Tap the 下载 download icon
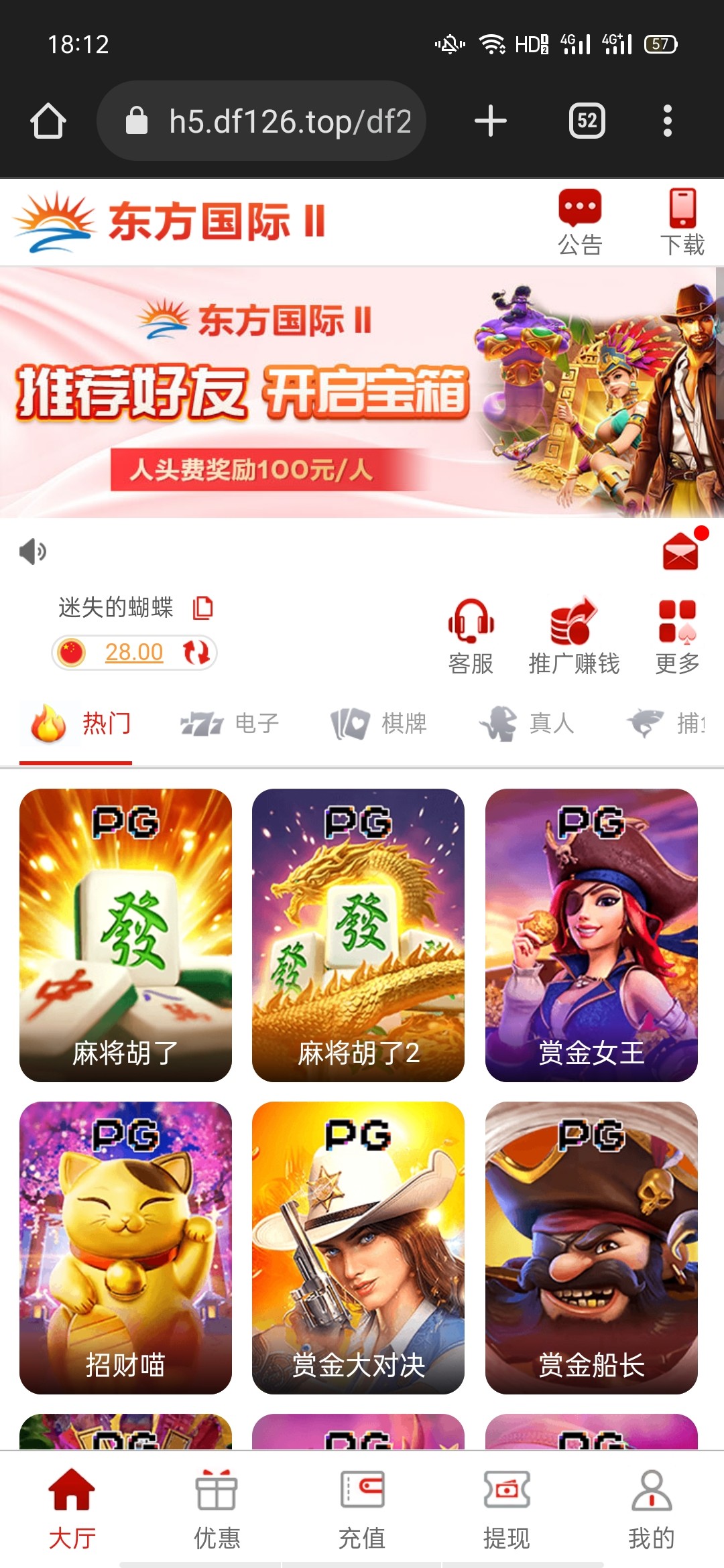Image resolution: width=724 pixels, height=1568 pixels. tap(682, 222)
